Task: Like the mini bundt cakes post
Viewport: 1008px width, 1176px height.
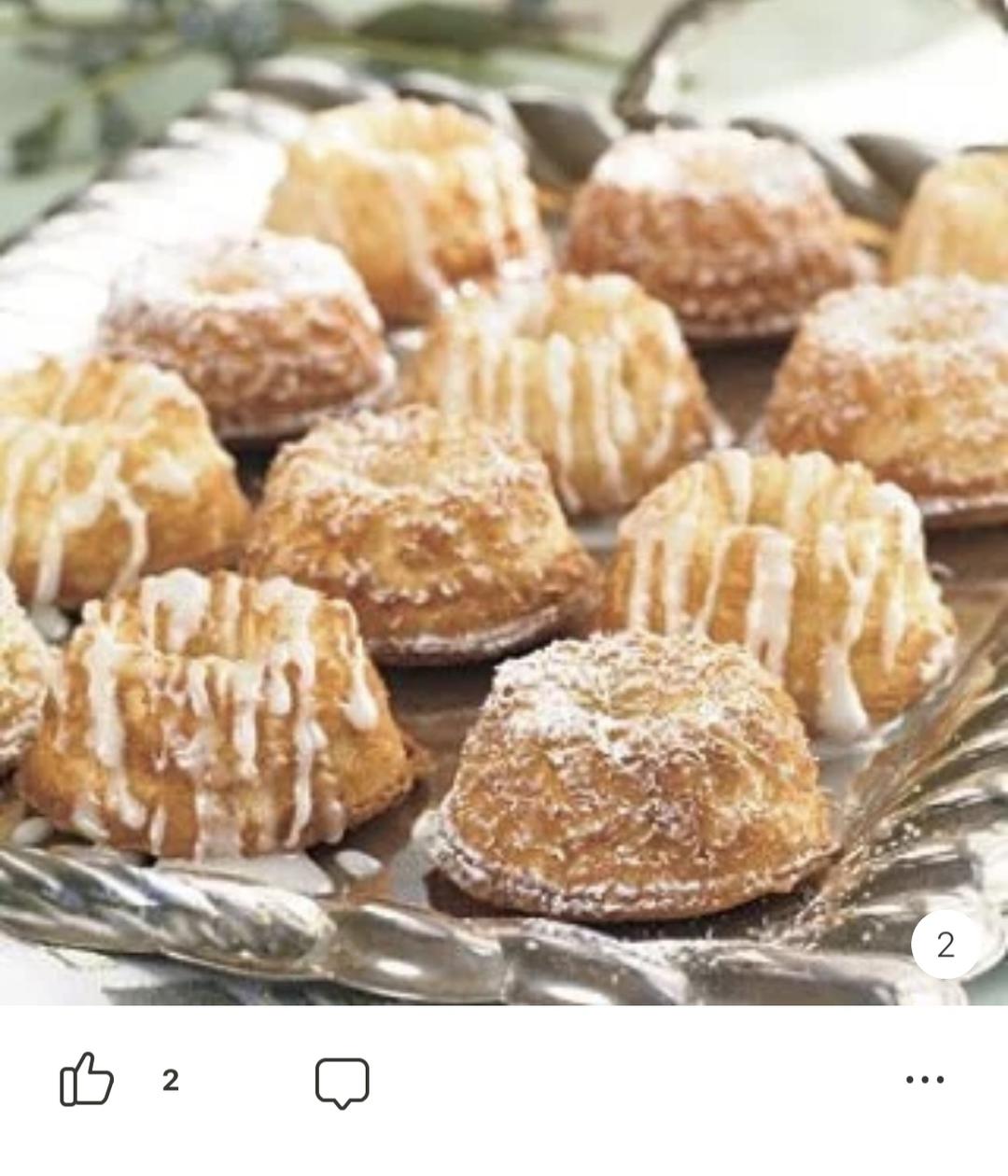Action: [x=87, y=1080]
